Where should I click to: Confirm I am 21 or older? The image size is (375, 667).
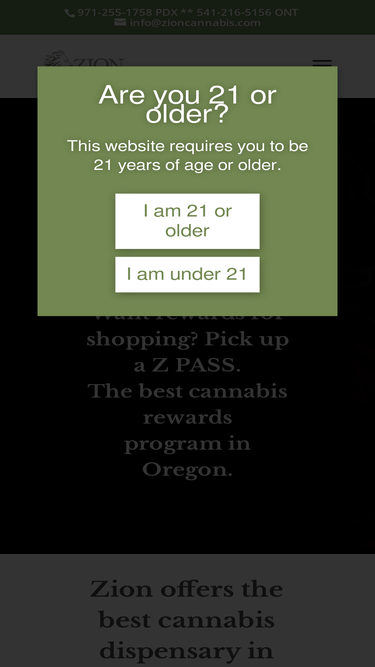187,221
